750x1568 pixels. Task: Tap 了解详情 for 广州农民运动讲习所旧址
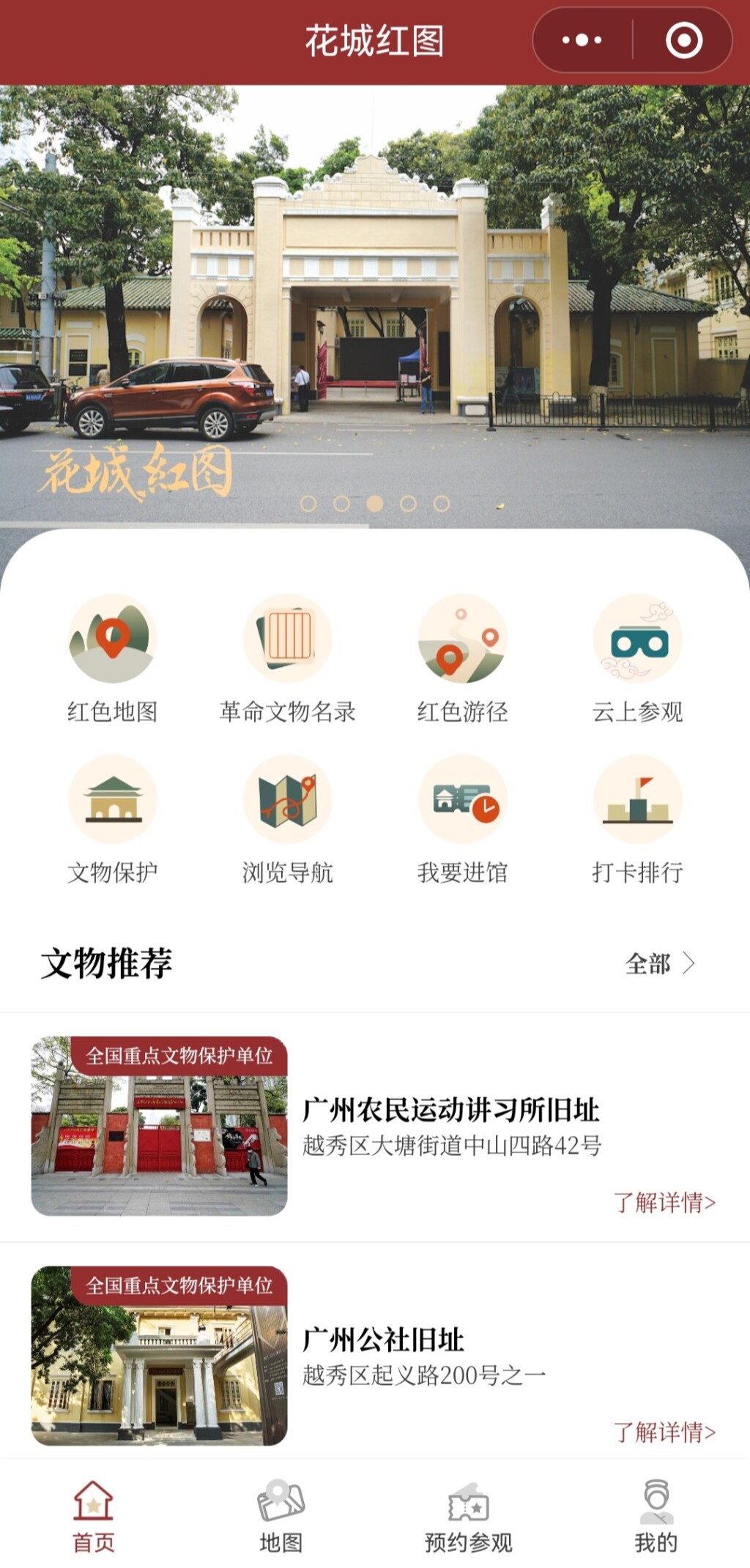[x=664, y=1202]
